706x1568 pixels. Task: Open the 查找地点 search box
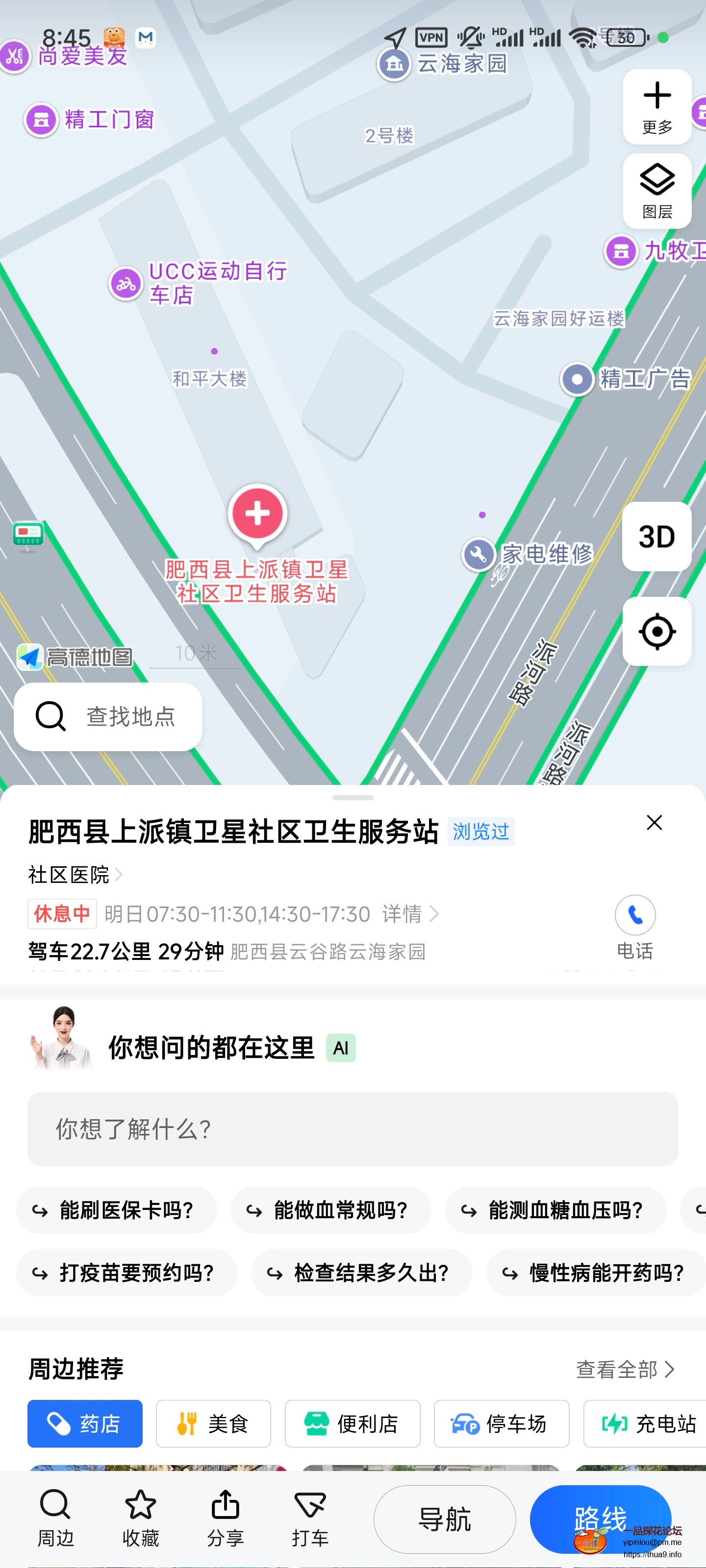[108, 716]
